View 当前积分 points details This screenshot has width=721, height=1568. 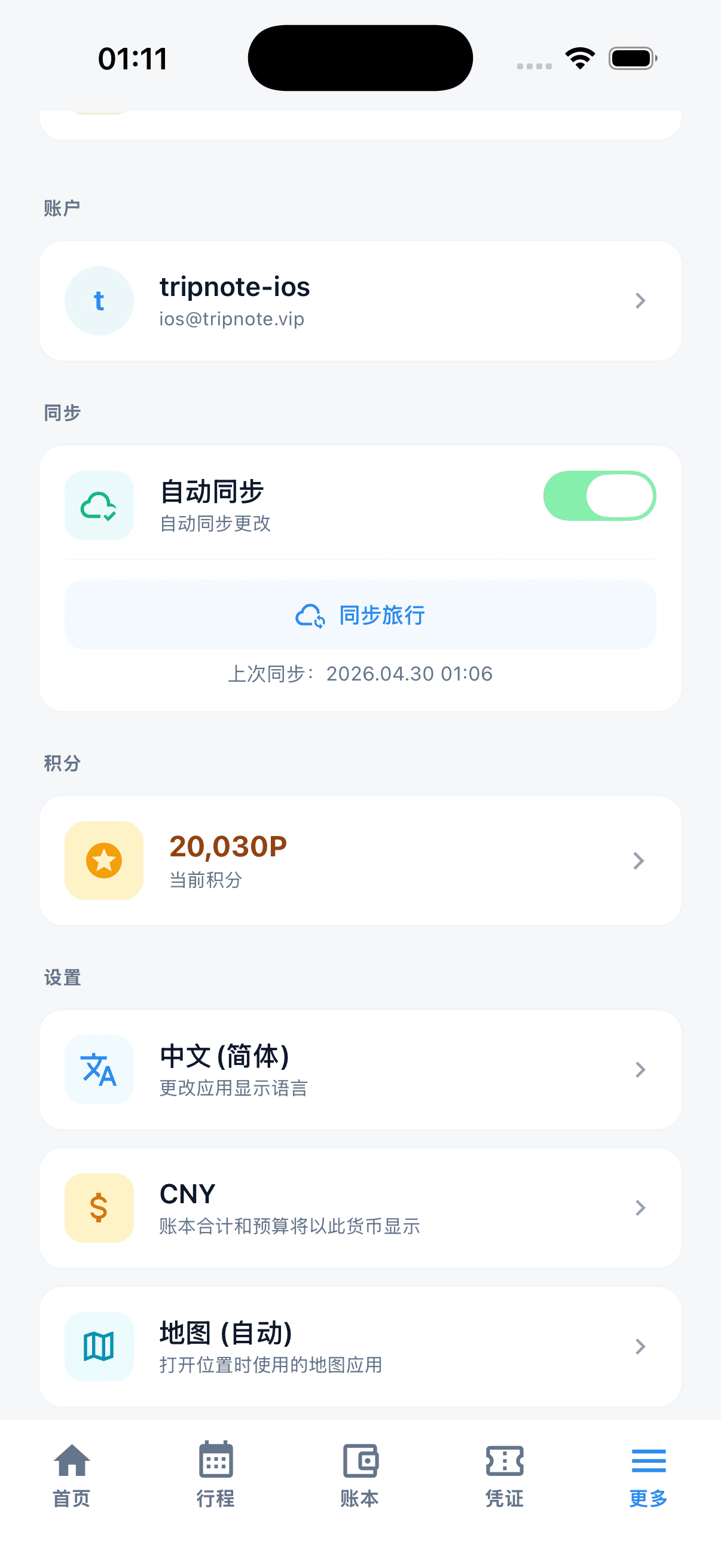coord(360,859)
